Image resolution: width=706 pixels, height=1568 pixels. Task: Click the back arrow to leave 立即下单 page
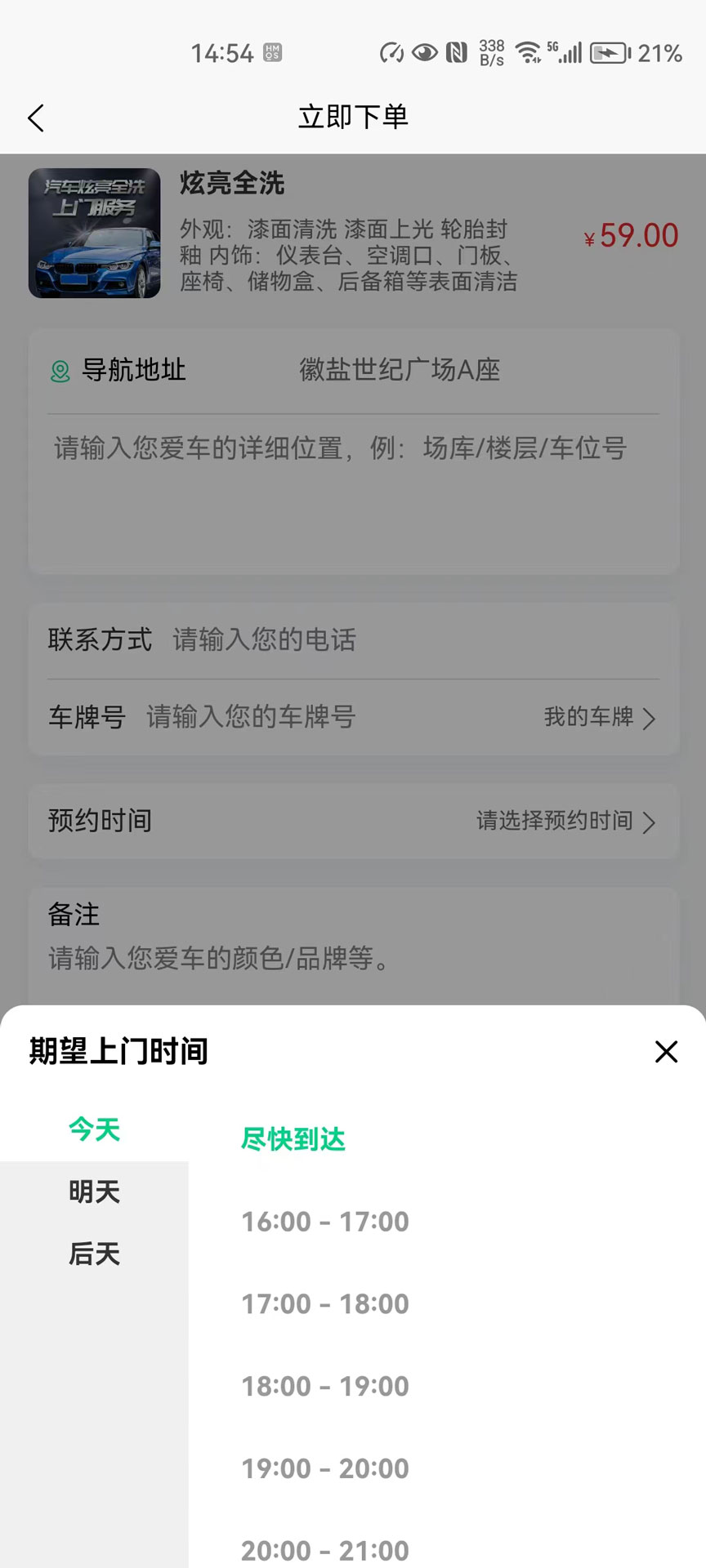36,118
